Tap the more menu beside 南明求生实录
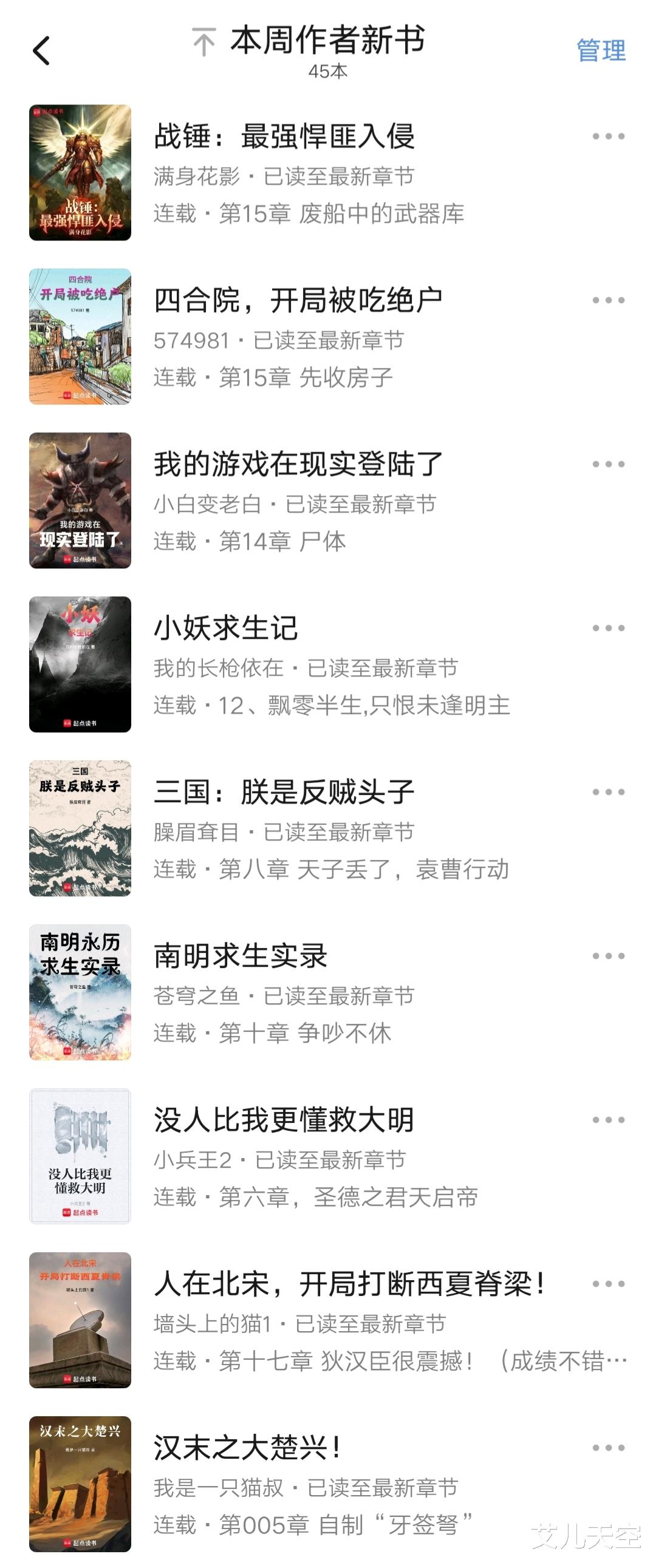Screen dimensions: 656x1568 point(608,956)
